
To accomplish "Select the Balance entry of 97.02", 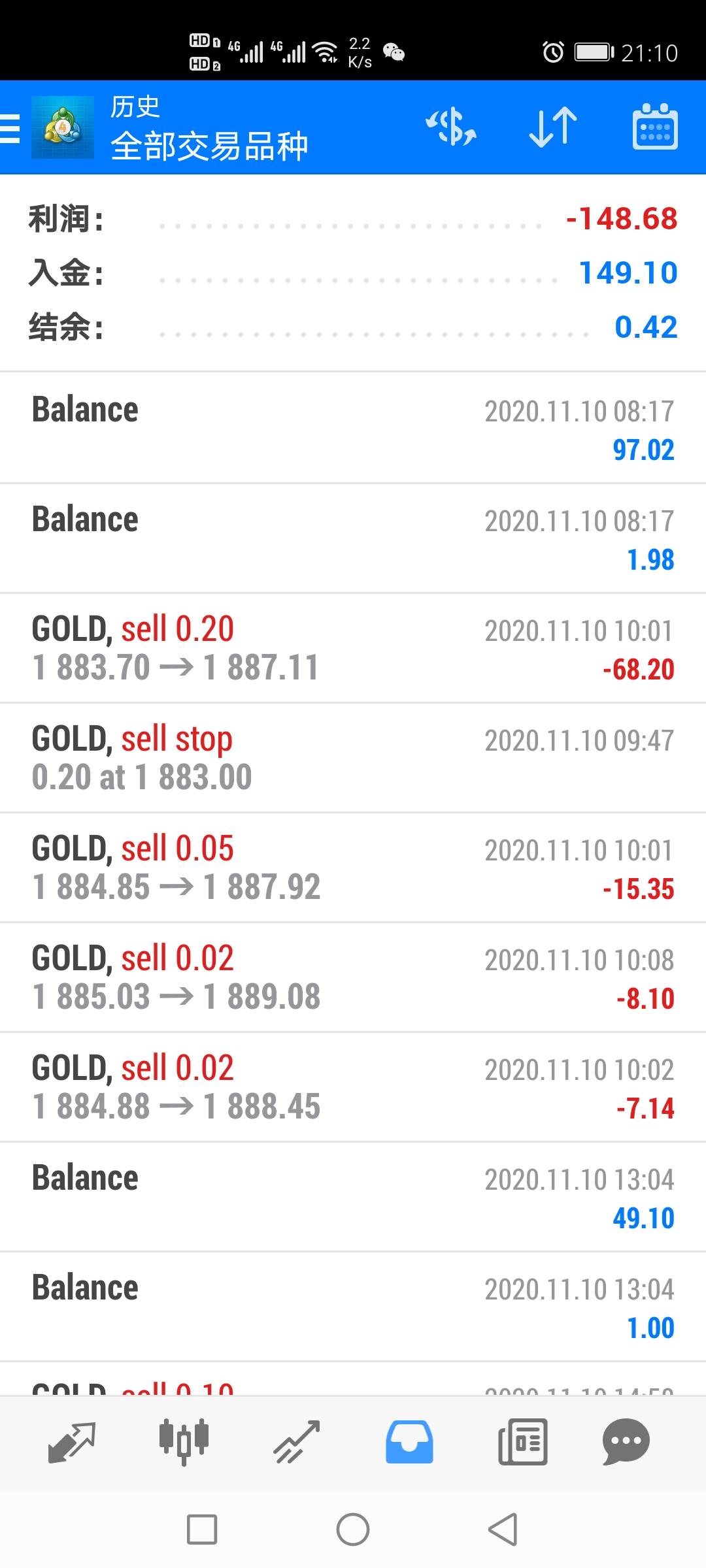I will [353, 429].
